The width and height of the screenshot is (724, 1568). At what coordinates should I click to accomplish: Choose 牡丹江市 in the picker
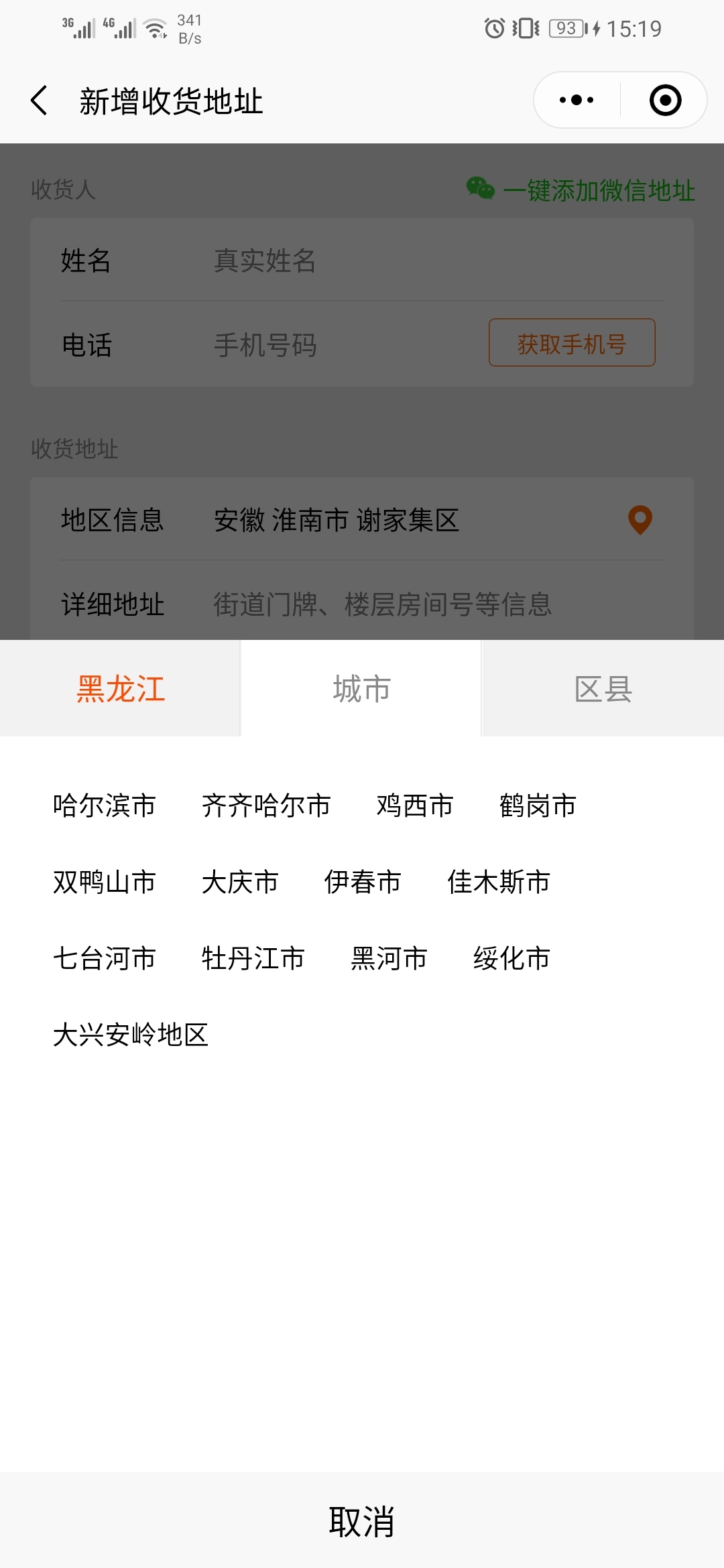253,959
